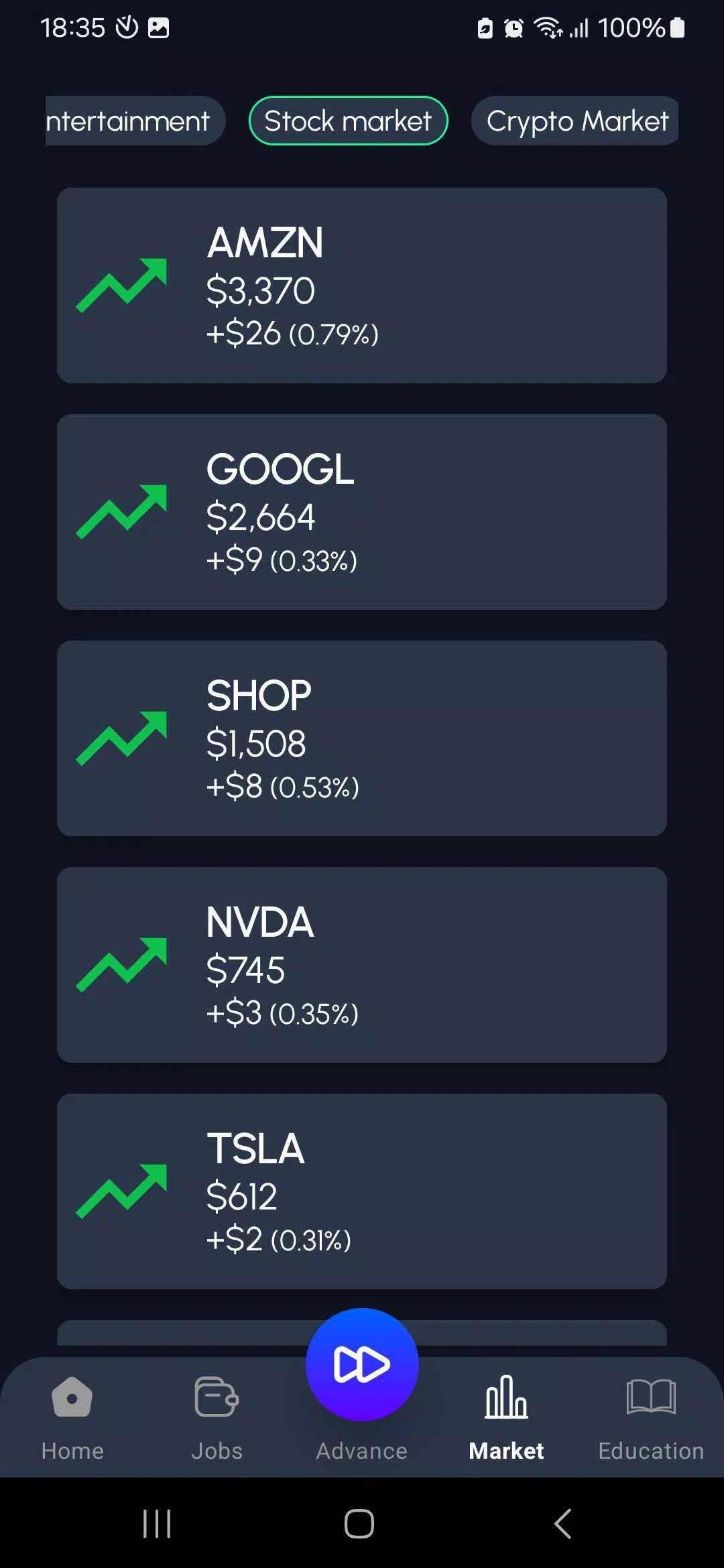
Task: Tap the Advance fast-forward button
Action: click(x=362, y=1364)
